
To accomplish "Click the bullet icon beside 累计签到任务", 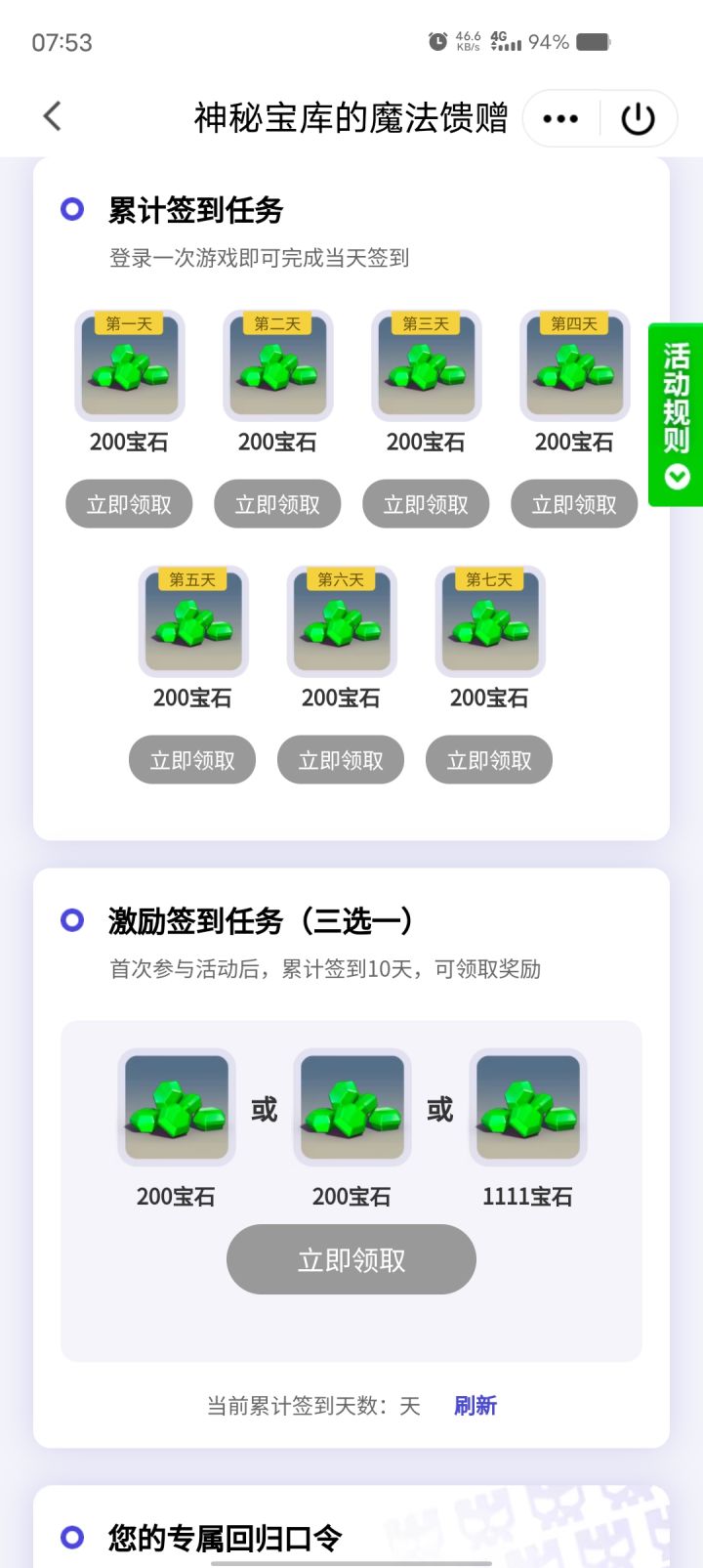I will [x=71, y=209].
